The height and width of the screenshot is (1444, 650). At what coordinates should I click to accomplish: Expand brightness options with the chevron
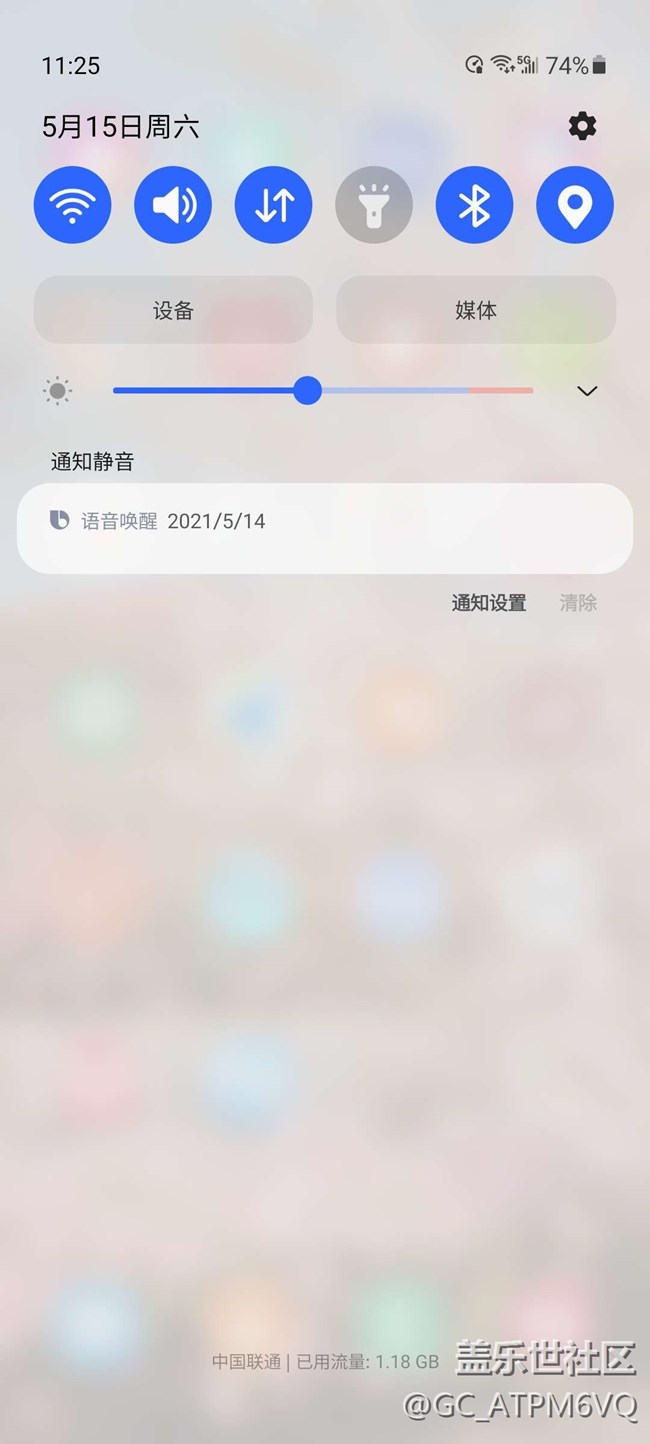click(x=587, y=391)
